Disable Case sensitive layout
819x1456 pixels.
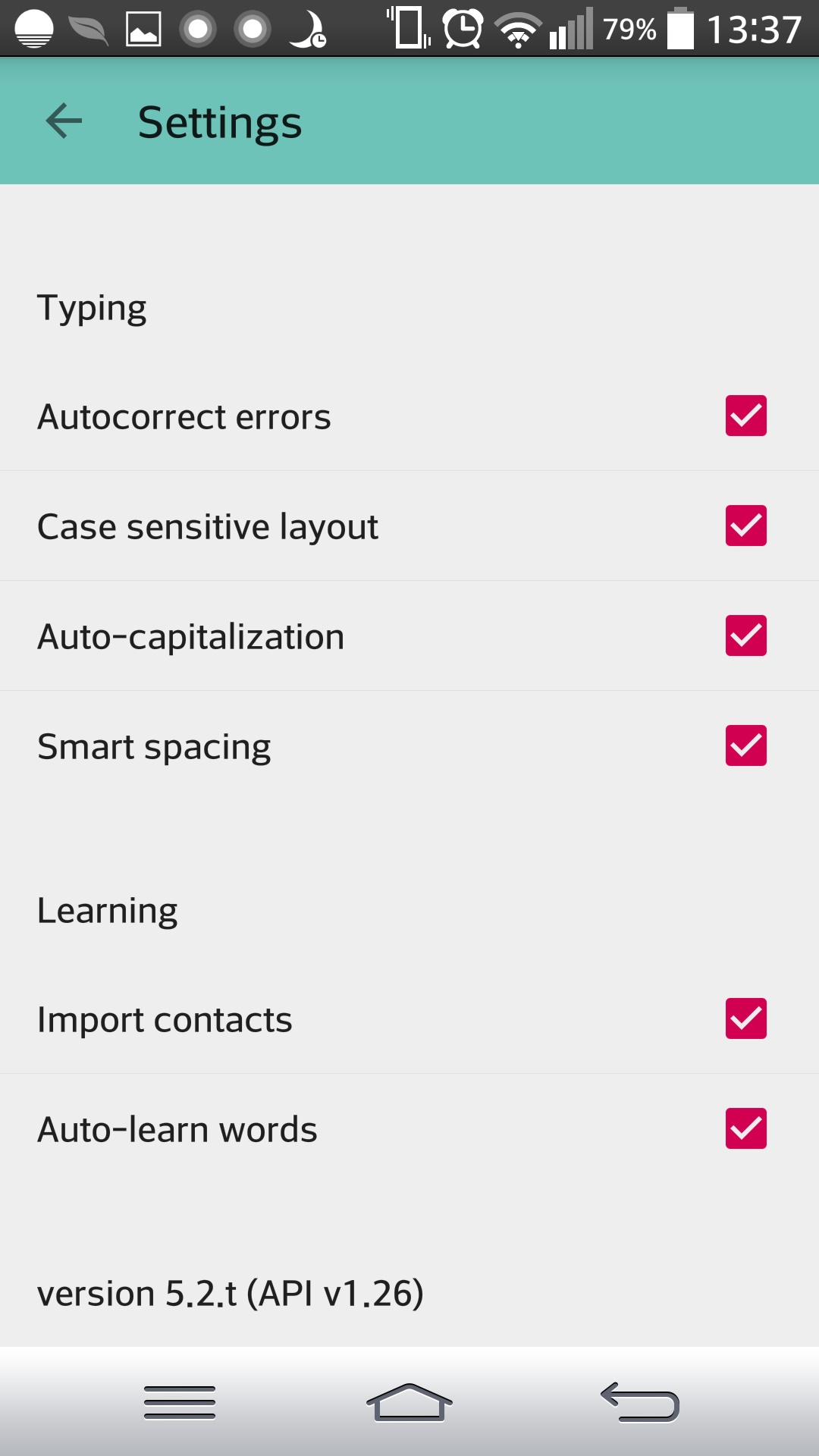[745, 526]
